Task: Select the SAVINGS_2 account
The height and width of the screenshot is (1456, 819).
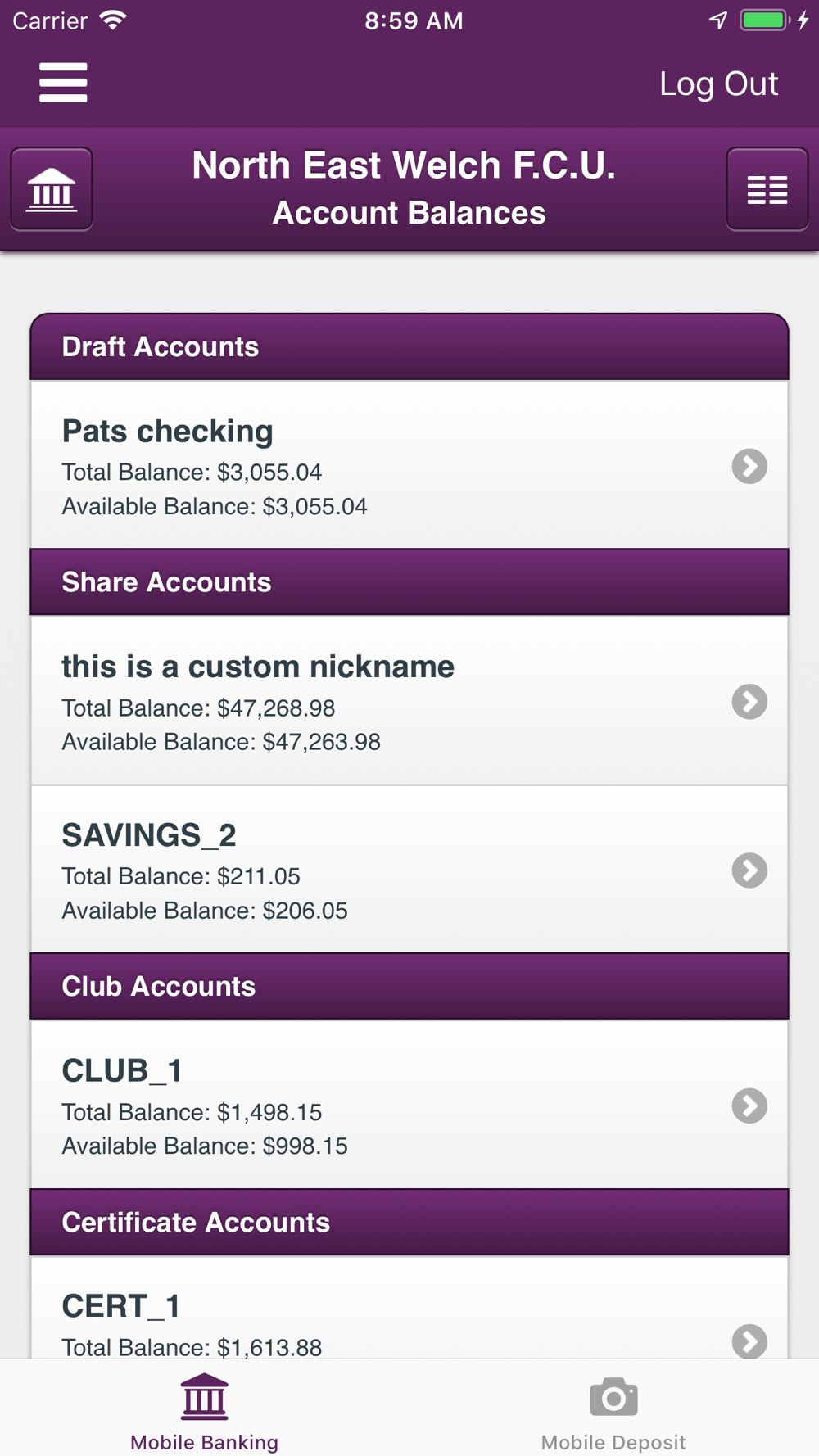Action: point(409,870)
